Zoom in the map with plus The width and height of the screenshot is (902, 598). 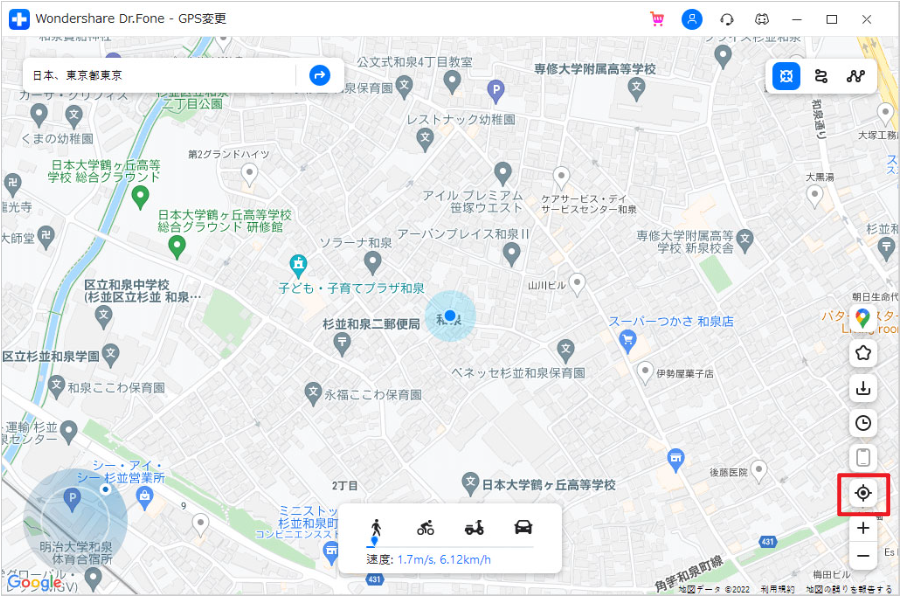(x=863, y=528)
